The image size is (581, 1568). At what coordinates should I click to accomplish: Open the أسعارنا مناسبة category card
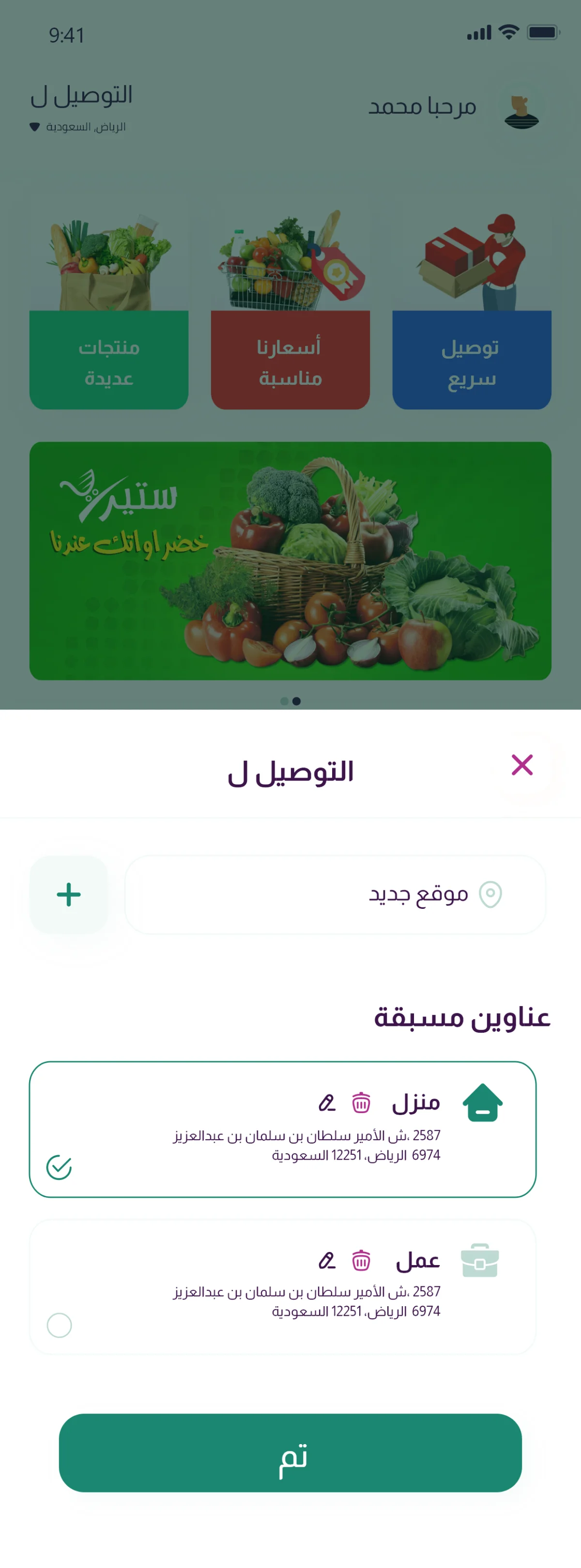pyautogui.click(x=290, y=359)
